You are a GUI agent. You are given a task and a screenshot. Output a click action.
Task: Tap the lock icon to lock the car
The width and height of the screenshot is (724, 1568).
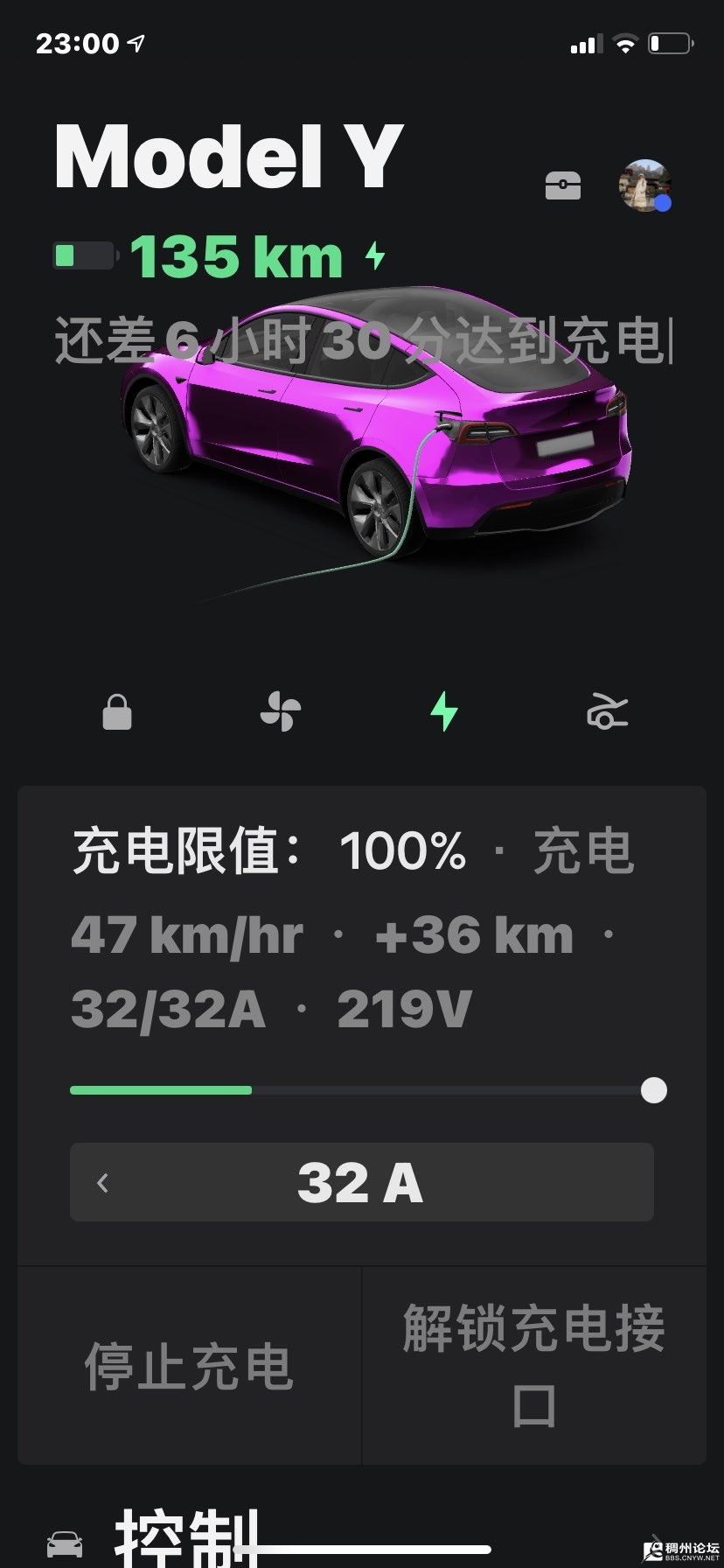tap(117, 711)
